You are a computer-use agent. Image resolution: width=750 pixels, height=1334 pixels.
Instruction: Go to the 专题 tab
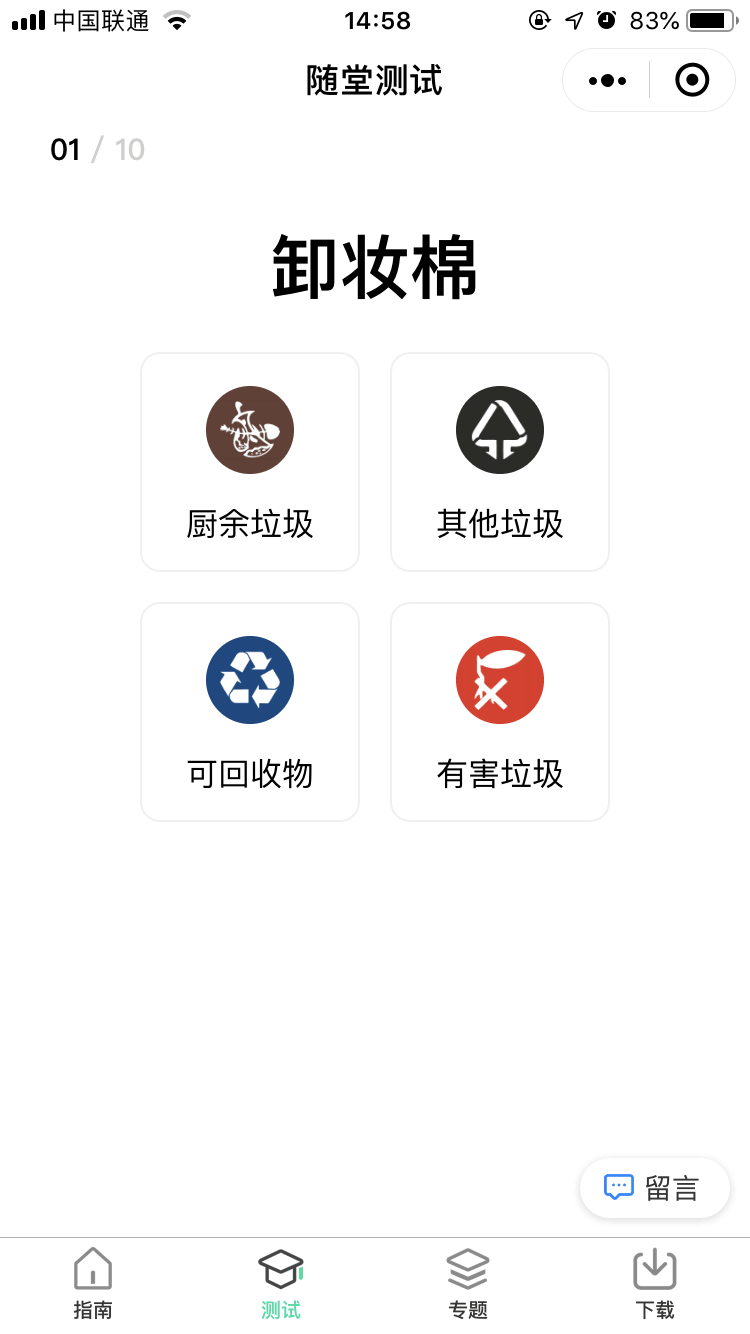(x=468, y=1284)
